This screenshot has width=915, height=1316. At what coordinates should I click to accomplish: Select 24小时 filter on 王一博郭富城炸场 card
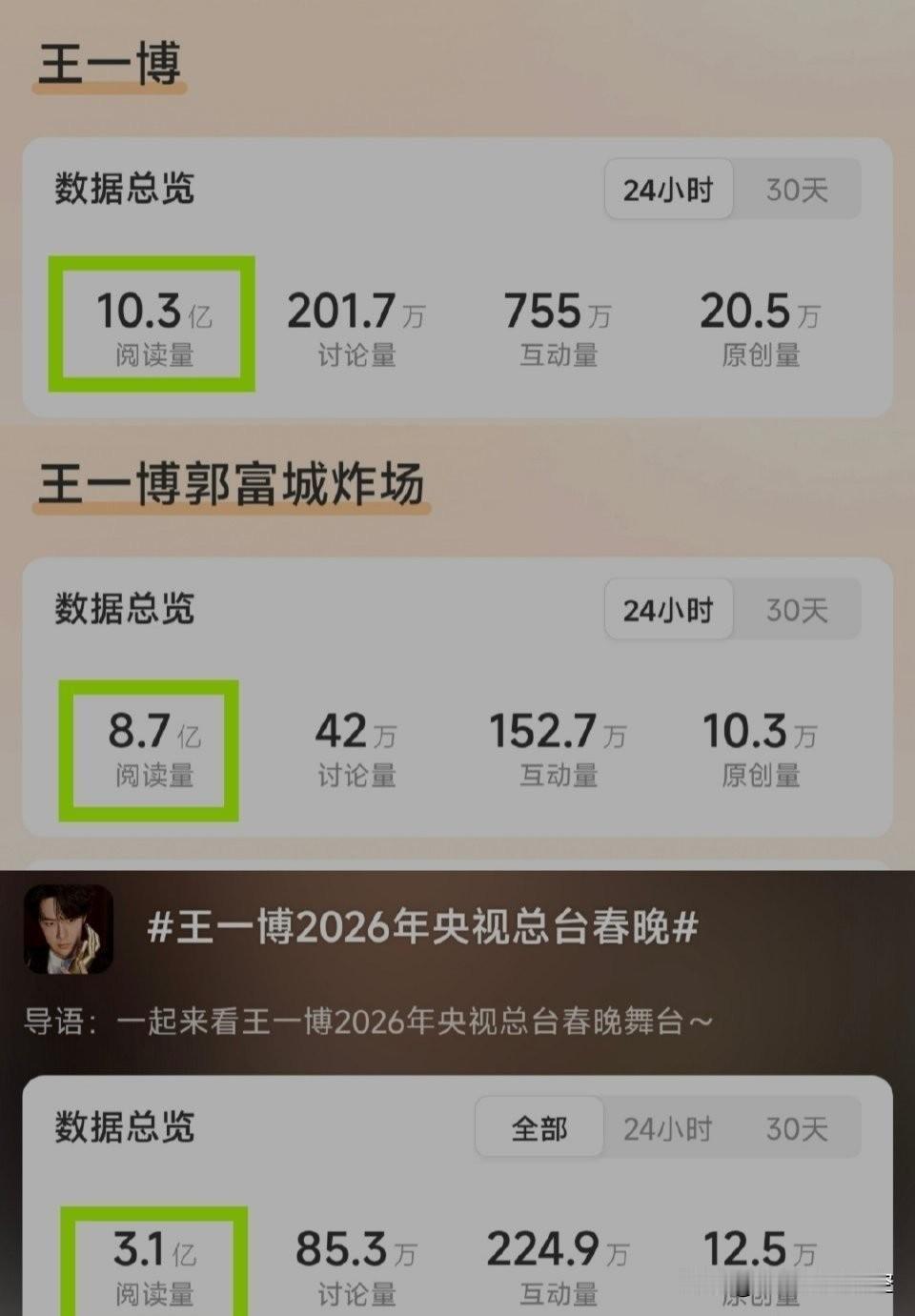coord(668,610)
